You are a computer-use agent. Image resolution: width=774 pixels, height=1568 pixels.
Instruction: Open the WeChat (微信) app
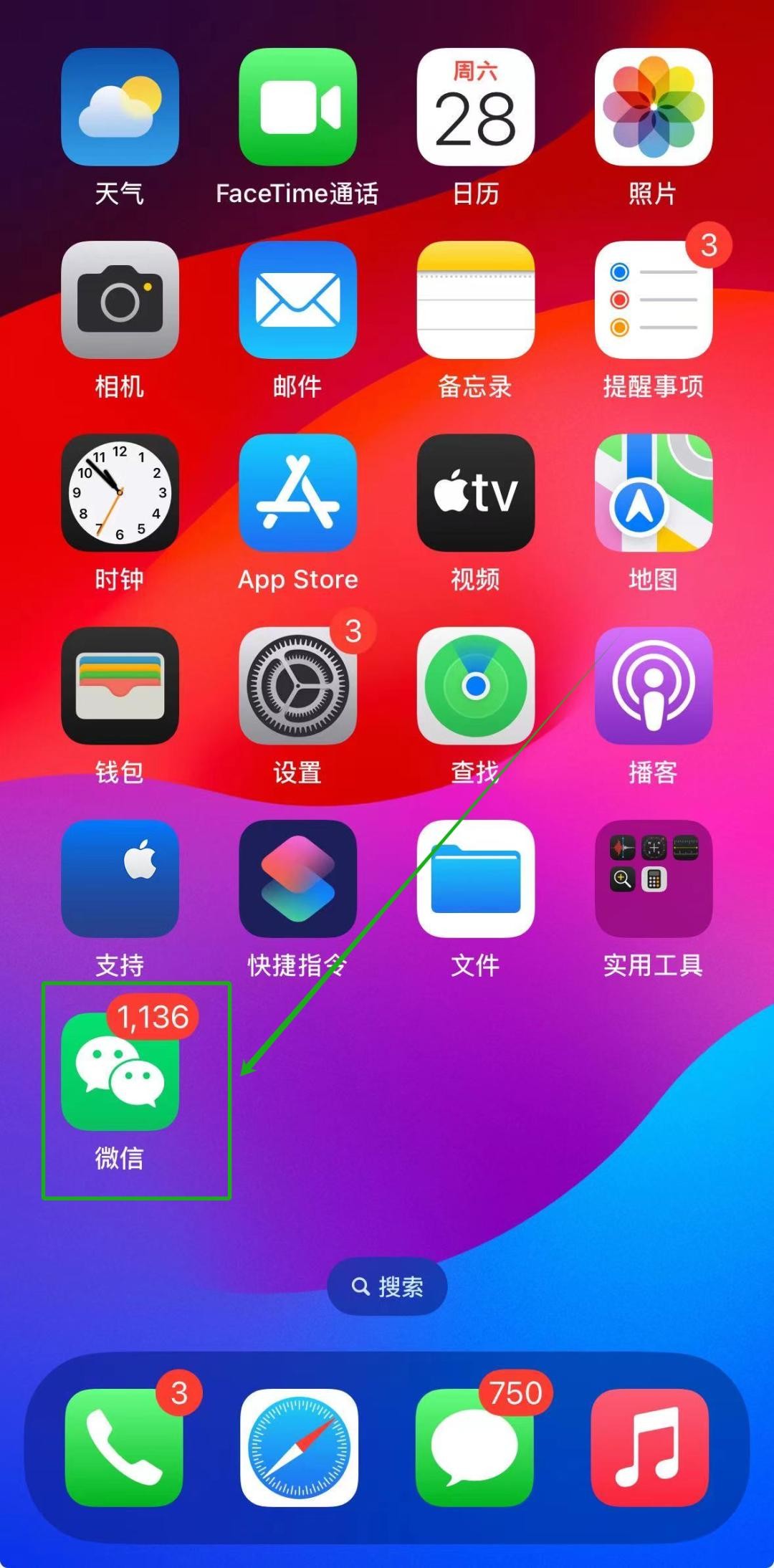click(120, 1071)
